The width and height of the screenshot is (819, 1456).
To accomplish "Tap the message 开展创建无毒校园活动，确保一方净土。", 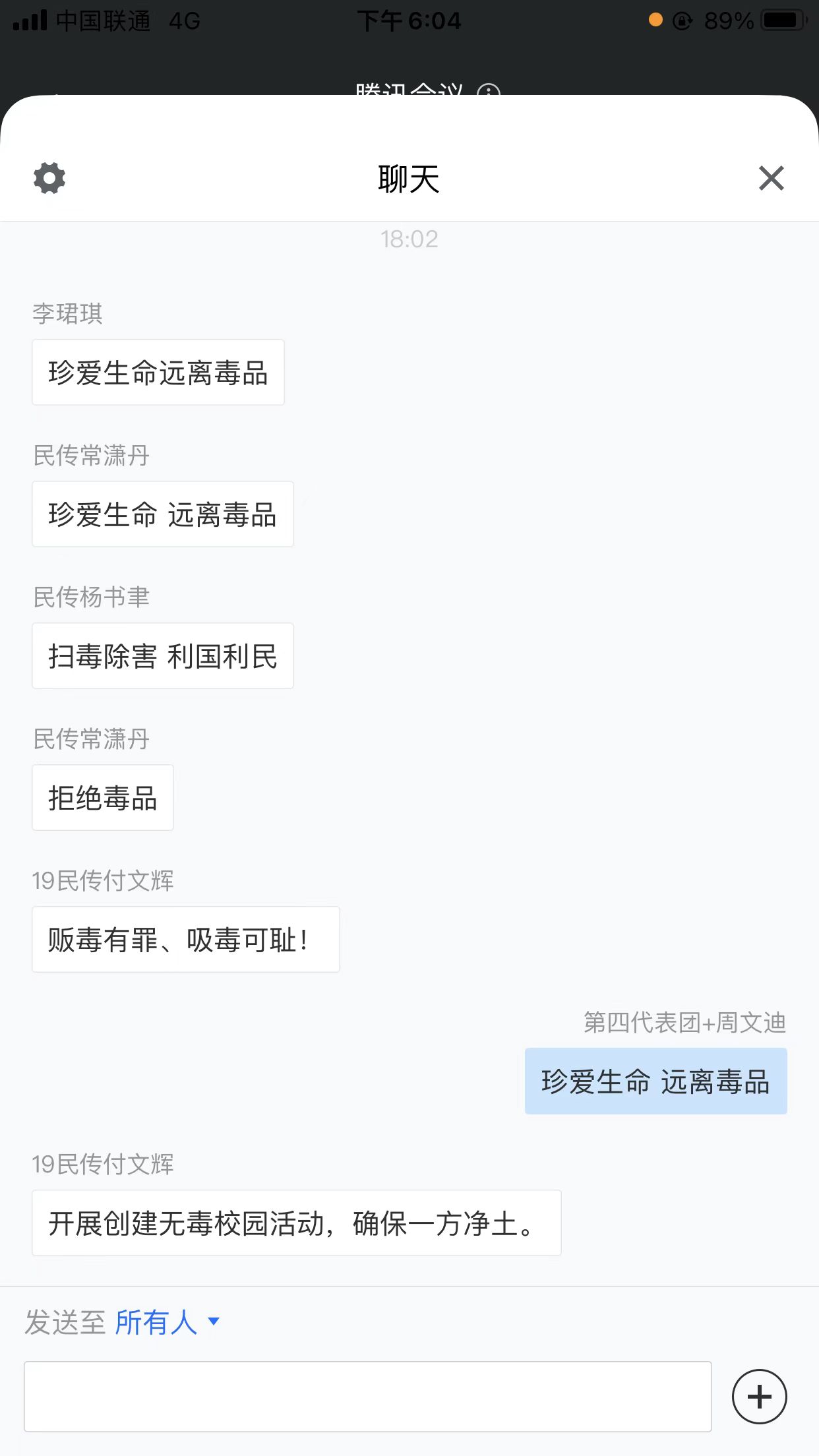I will [295, 1223].
